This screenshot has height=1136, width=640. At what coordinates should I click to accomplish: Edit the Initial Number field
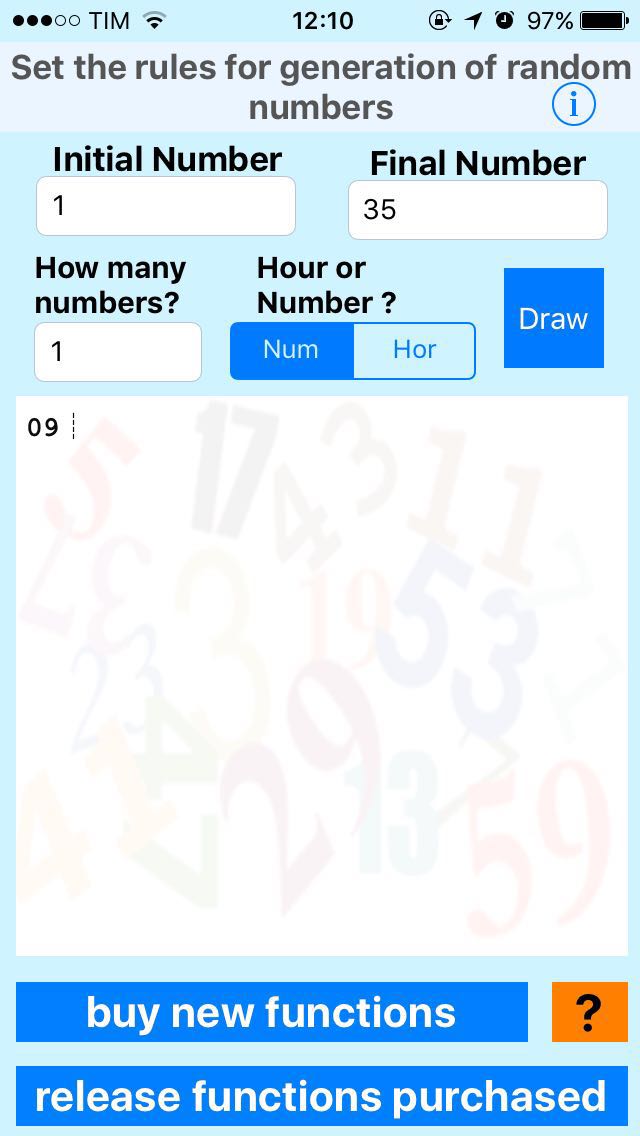[166, 206]
